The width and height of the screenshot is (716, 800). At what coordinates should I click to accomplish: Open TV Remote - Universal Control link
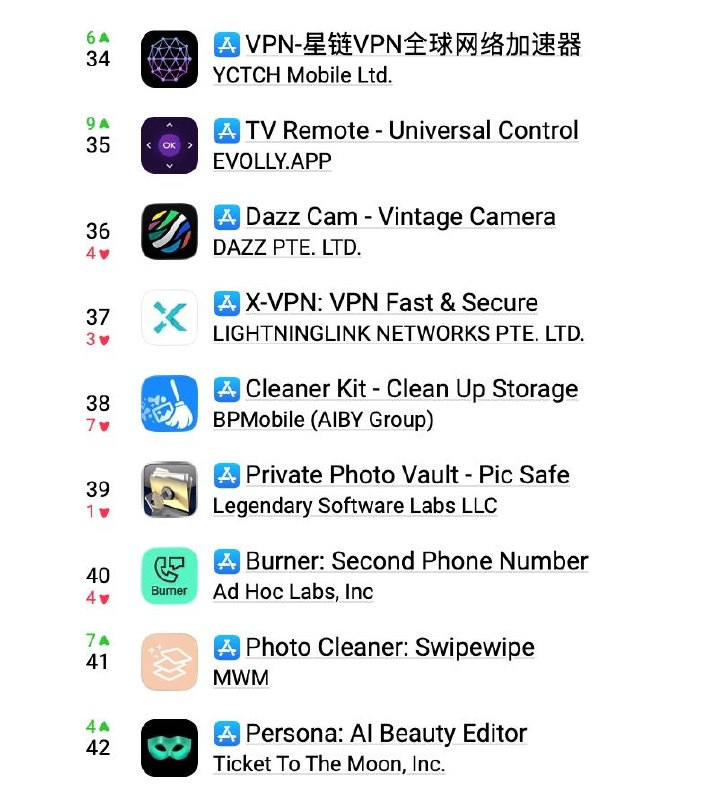[x=411, y=131]
